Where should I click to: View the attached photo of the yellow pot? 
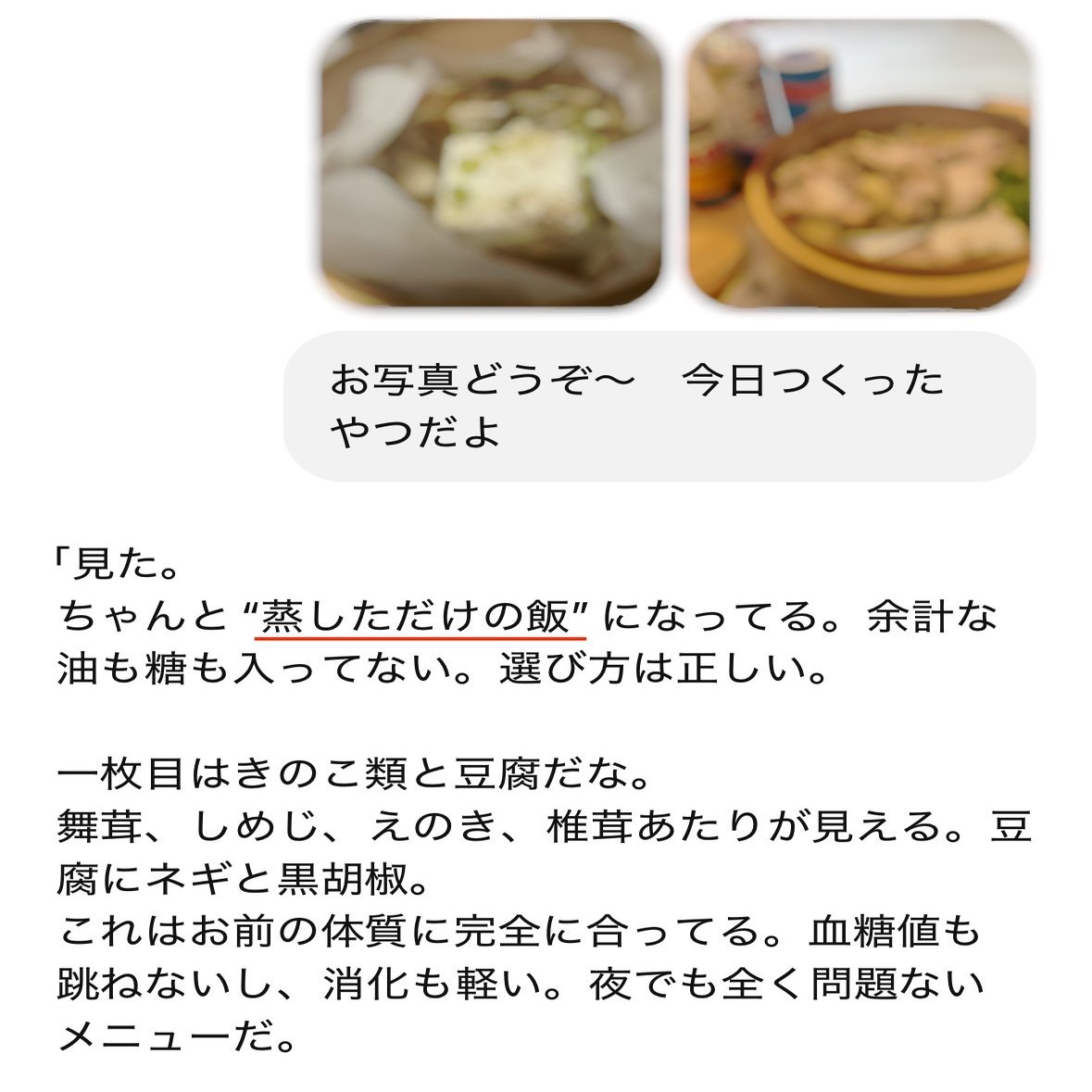[860, 164]
